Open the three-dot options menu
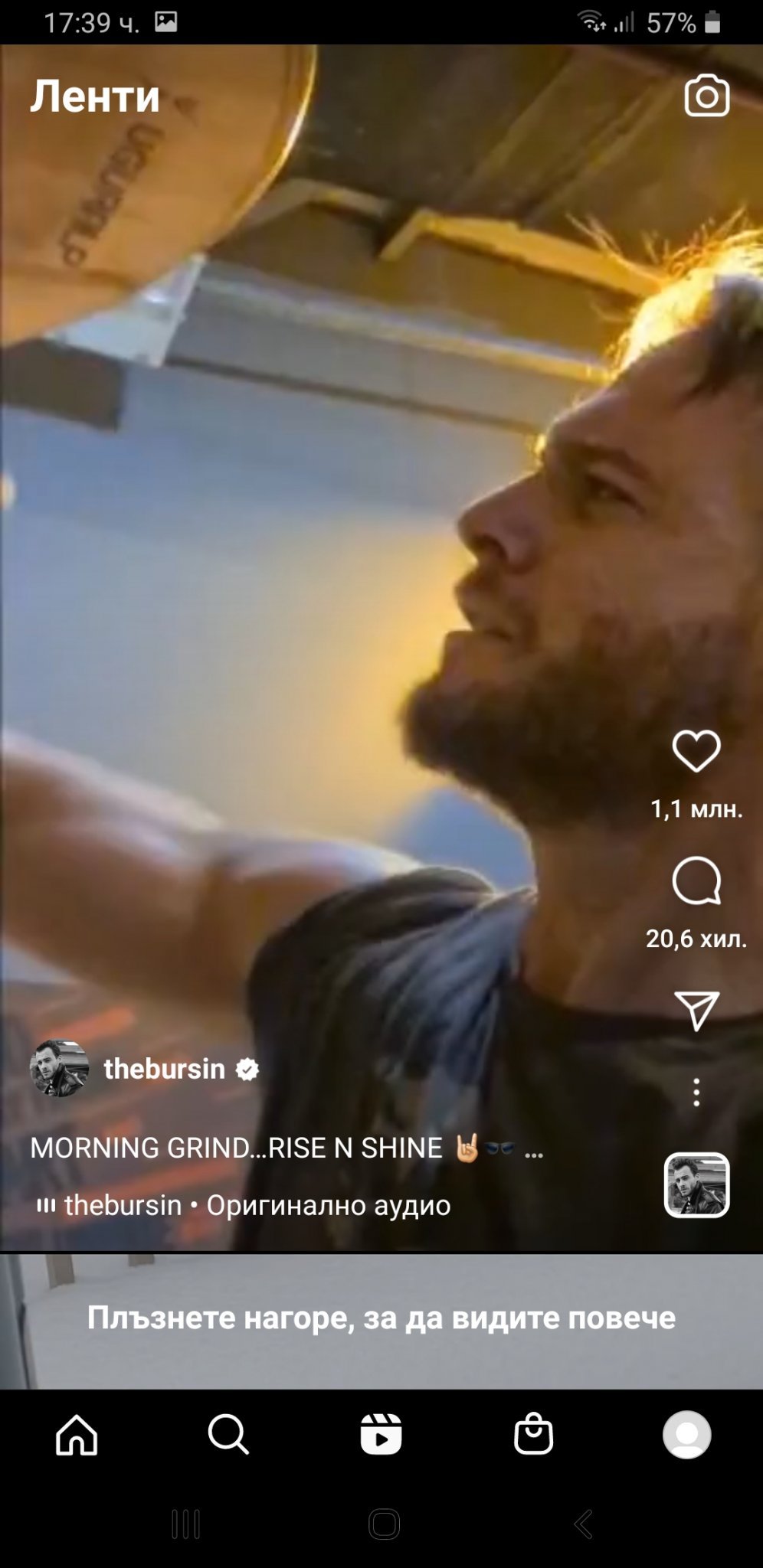763x1568 pixels. click(696, 1092)
